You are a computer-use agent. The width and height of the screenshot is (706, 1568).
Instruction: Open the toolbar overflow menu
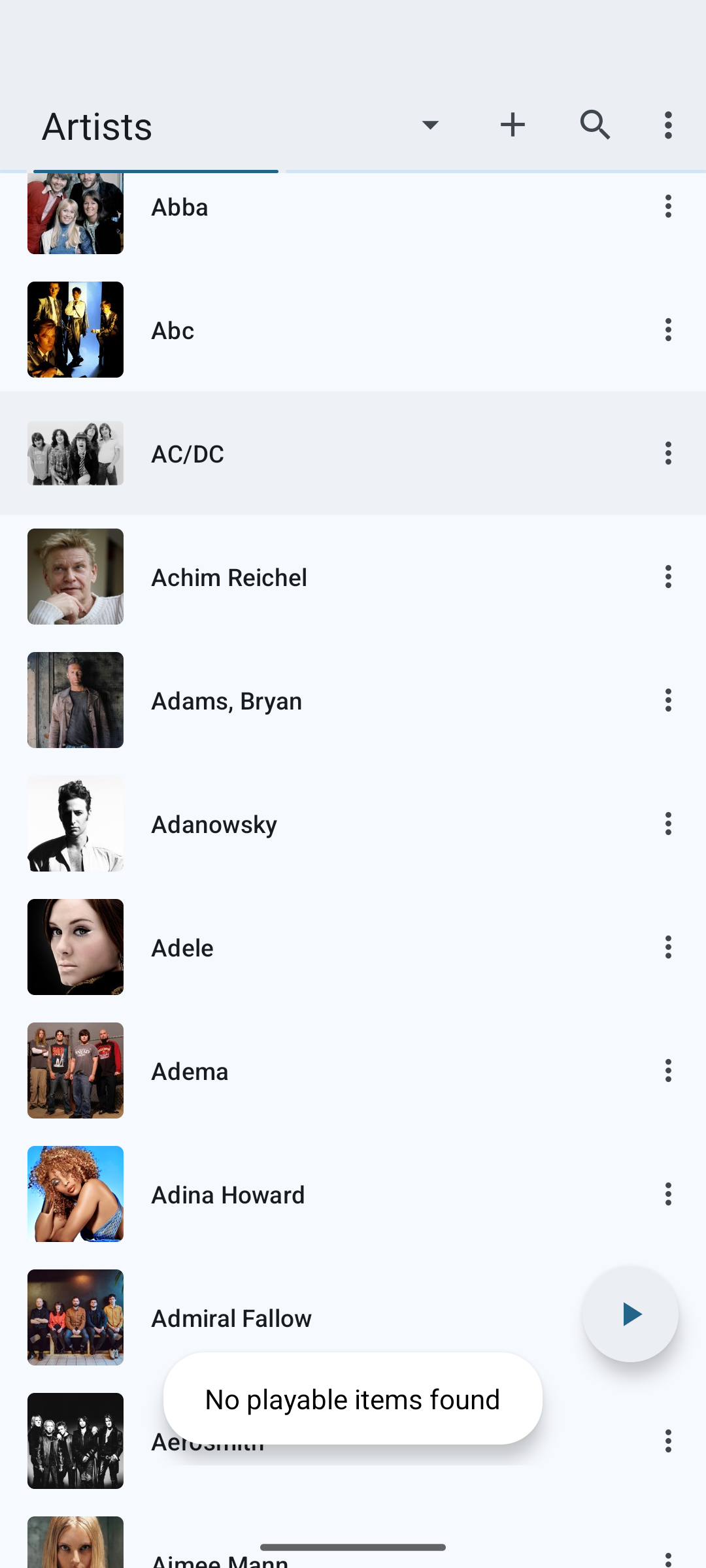point(667,125)
